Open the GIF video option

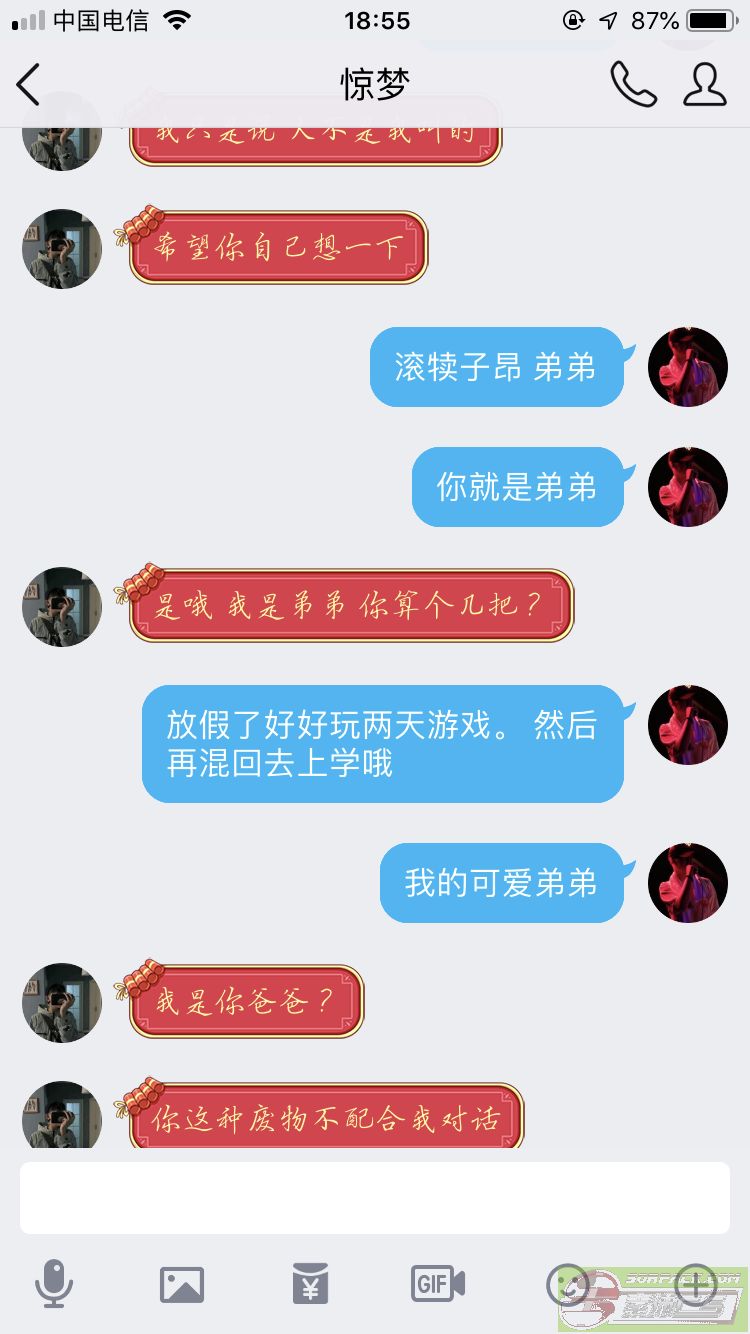438,1283
